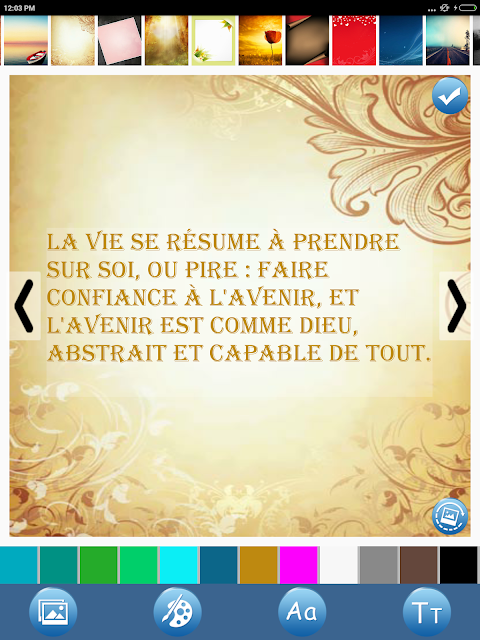Choose the gray color swatch
This screenshot has width=480, height=640.
(x=378, y=565)
